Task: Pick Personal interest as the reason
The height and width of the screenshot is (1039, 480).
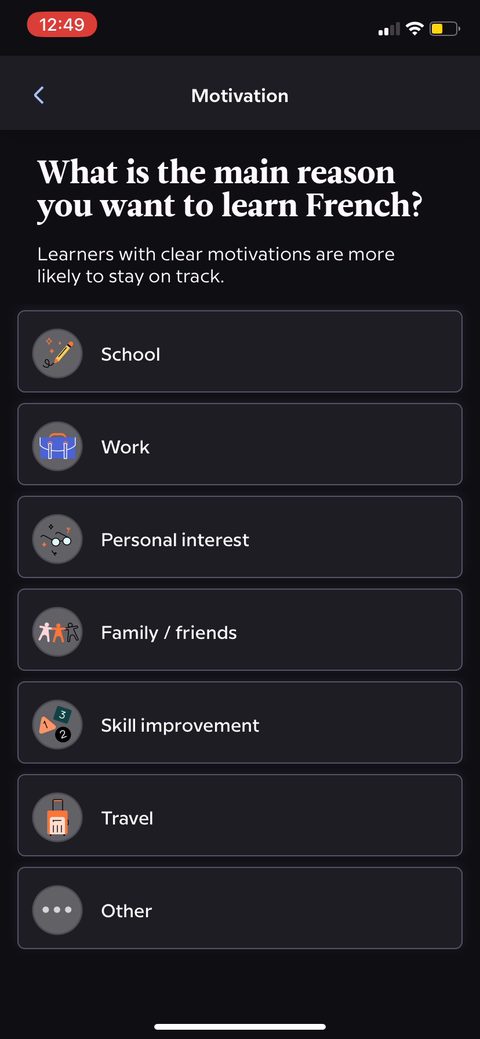Action: coord(240,537)
